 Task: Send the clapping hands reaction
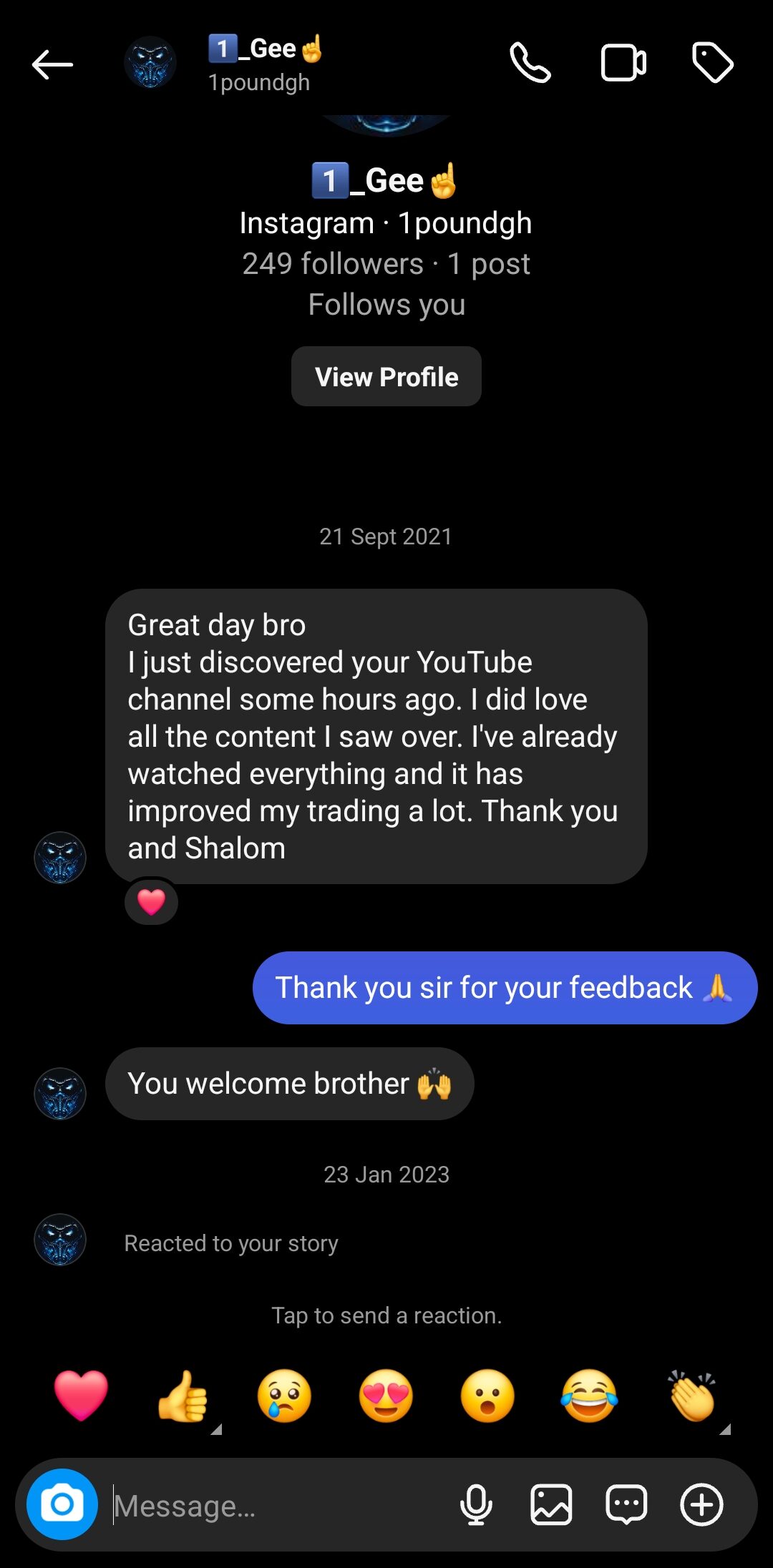pyautogui.click(x=691, y=1395)
